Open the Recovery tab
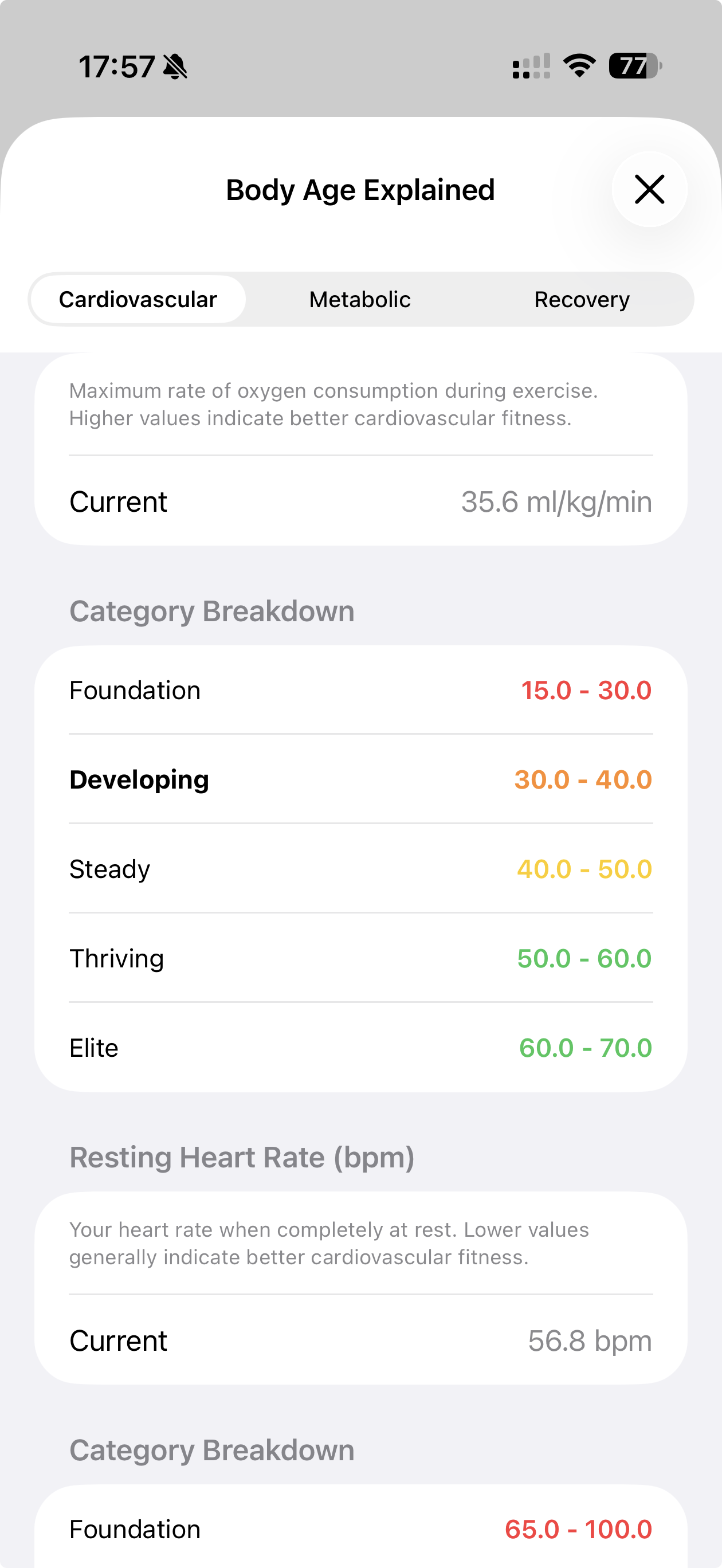This screenshot has height=1568, width=722. 582,299
